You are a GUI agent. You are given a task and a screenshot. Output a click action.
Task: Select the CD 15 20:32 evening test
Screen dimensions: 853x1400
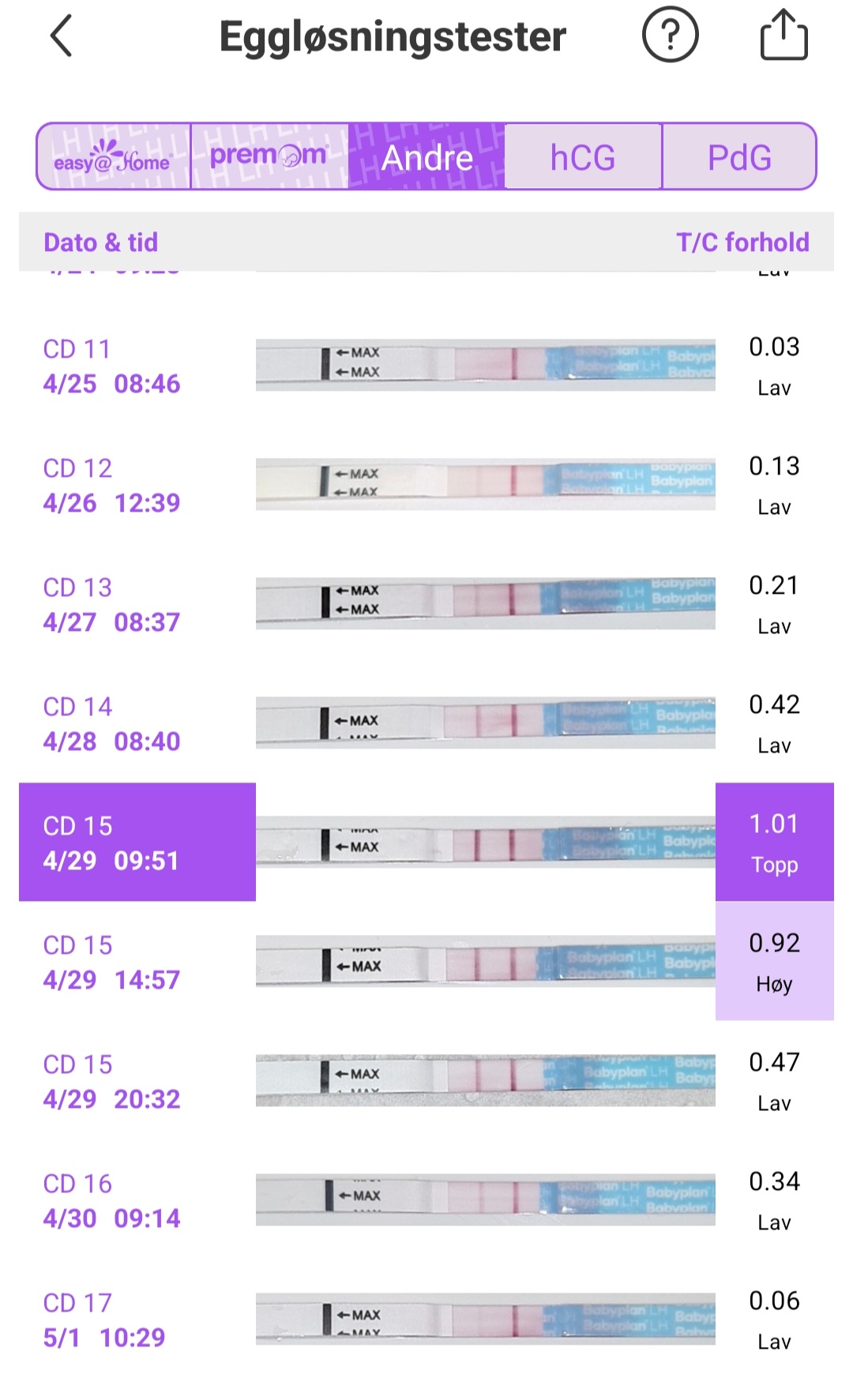[x=111, y=1081]
